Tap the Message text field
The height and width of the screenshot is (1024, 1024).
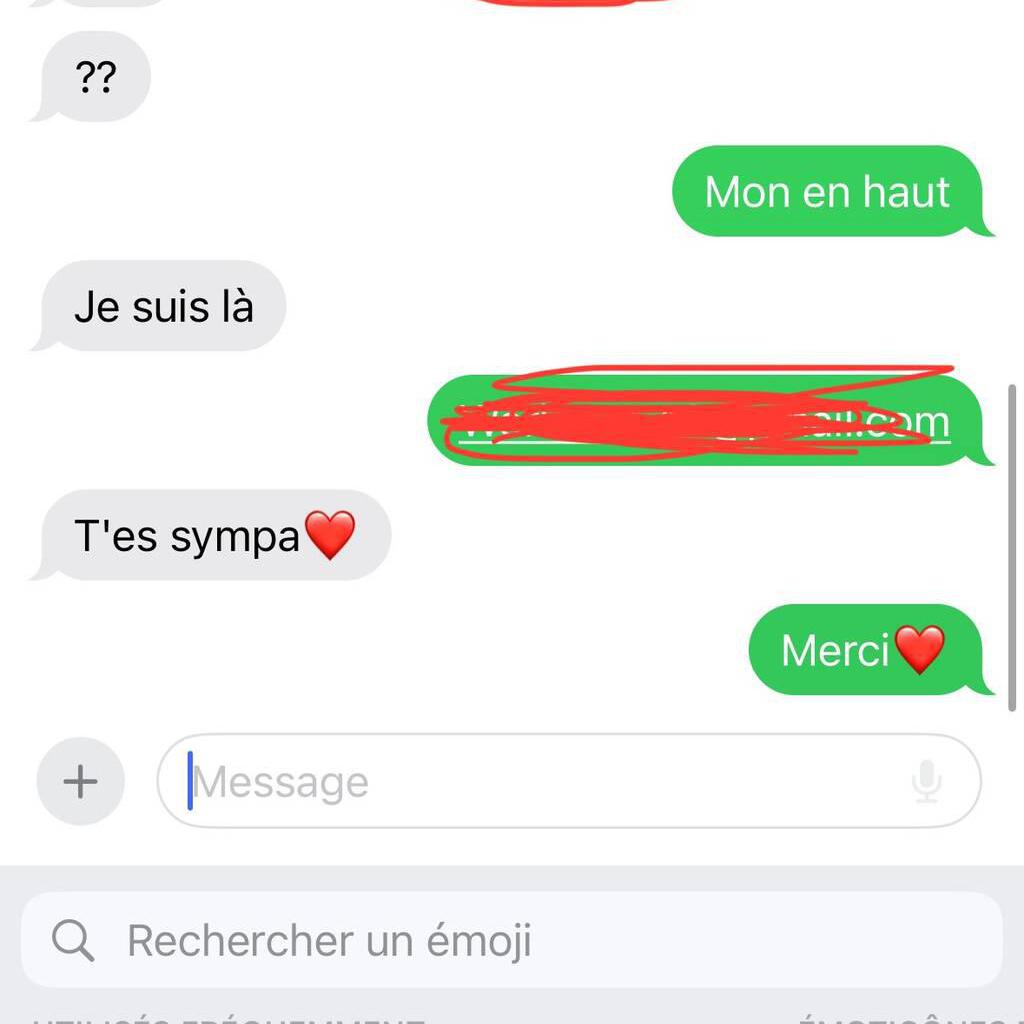click(540, 781)
